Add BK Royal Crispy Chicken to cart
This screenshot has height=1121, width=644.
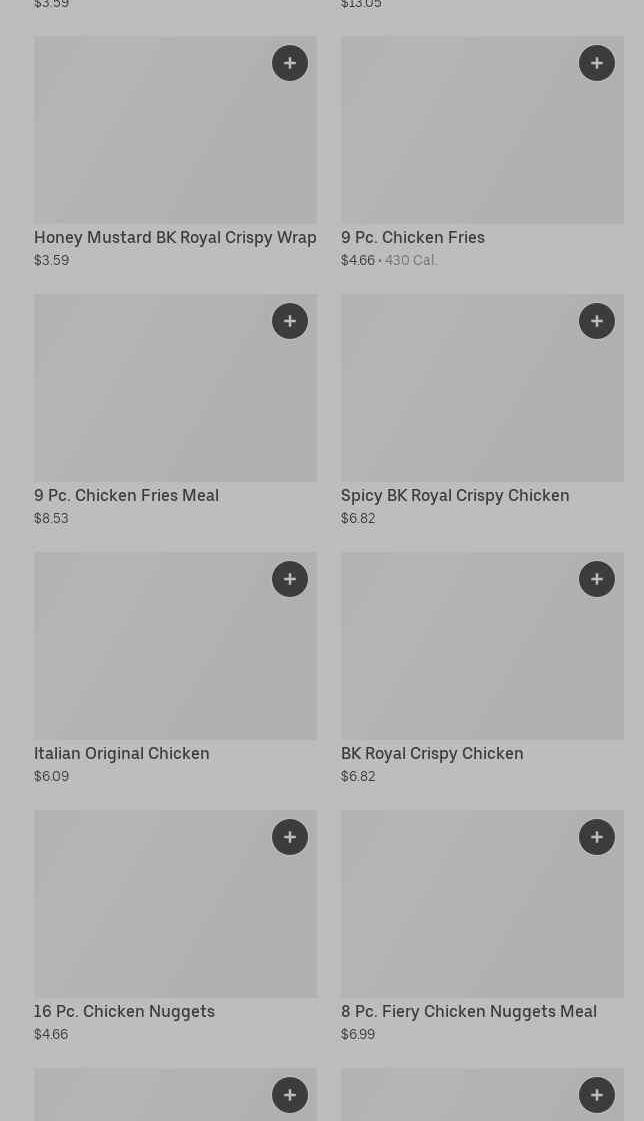click(x=597, y=579)
